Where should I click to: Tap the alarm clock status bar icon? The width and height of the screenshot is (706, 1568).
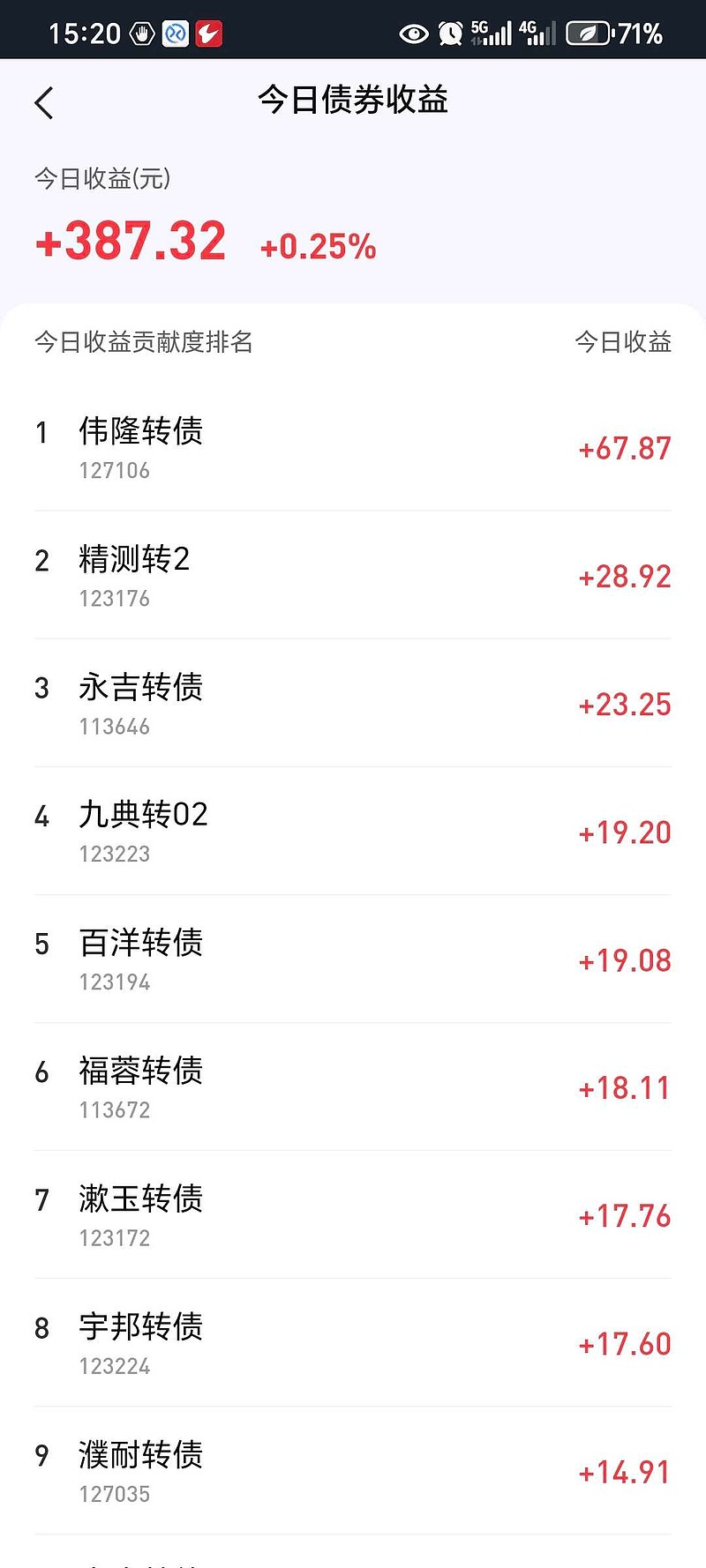click(x=450, y=33)
